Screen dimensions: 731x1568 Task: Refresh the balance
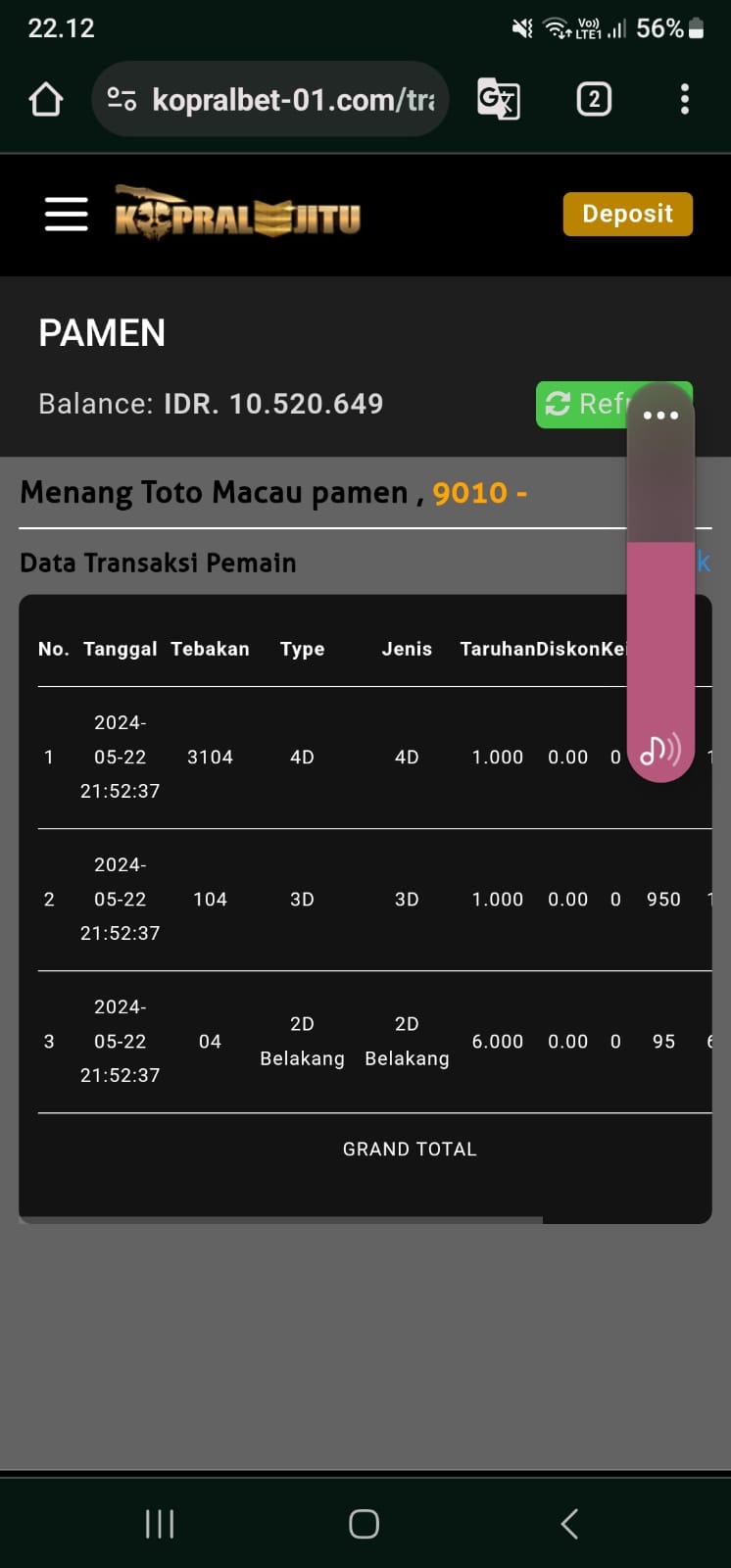[x=583, y=404]
